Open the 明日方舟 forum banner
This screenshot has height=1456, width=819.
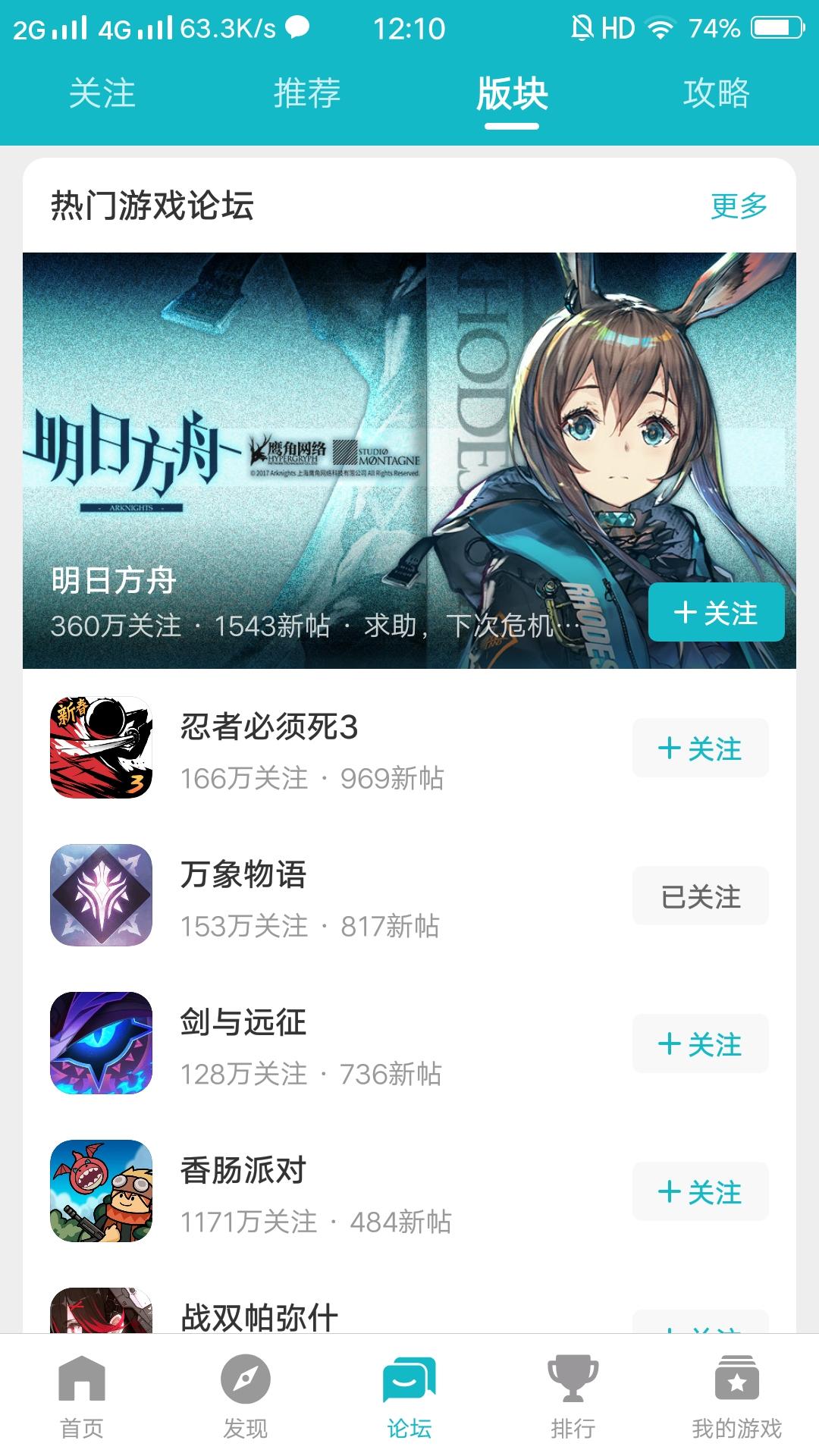pyautogui.click(x=409, y=460)
